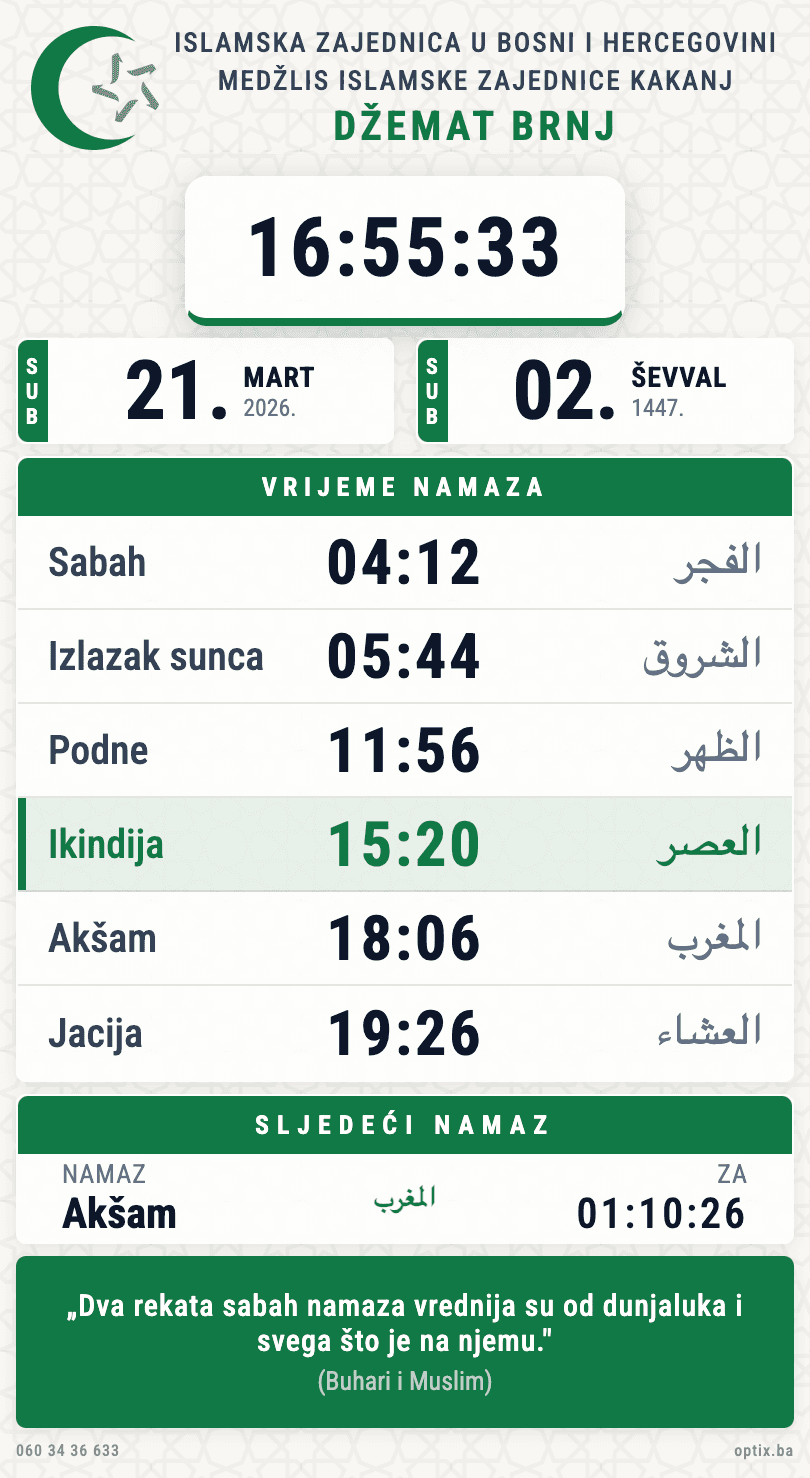Toggle the highlighted Ikindija prayer row

405,844
